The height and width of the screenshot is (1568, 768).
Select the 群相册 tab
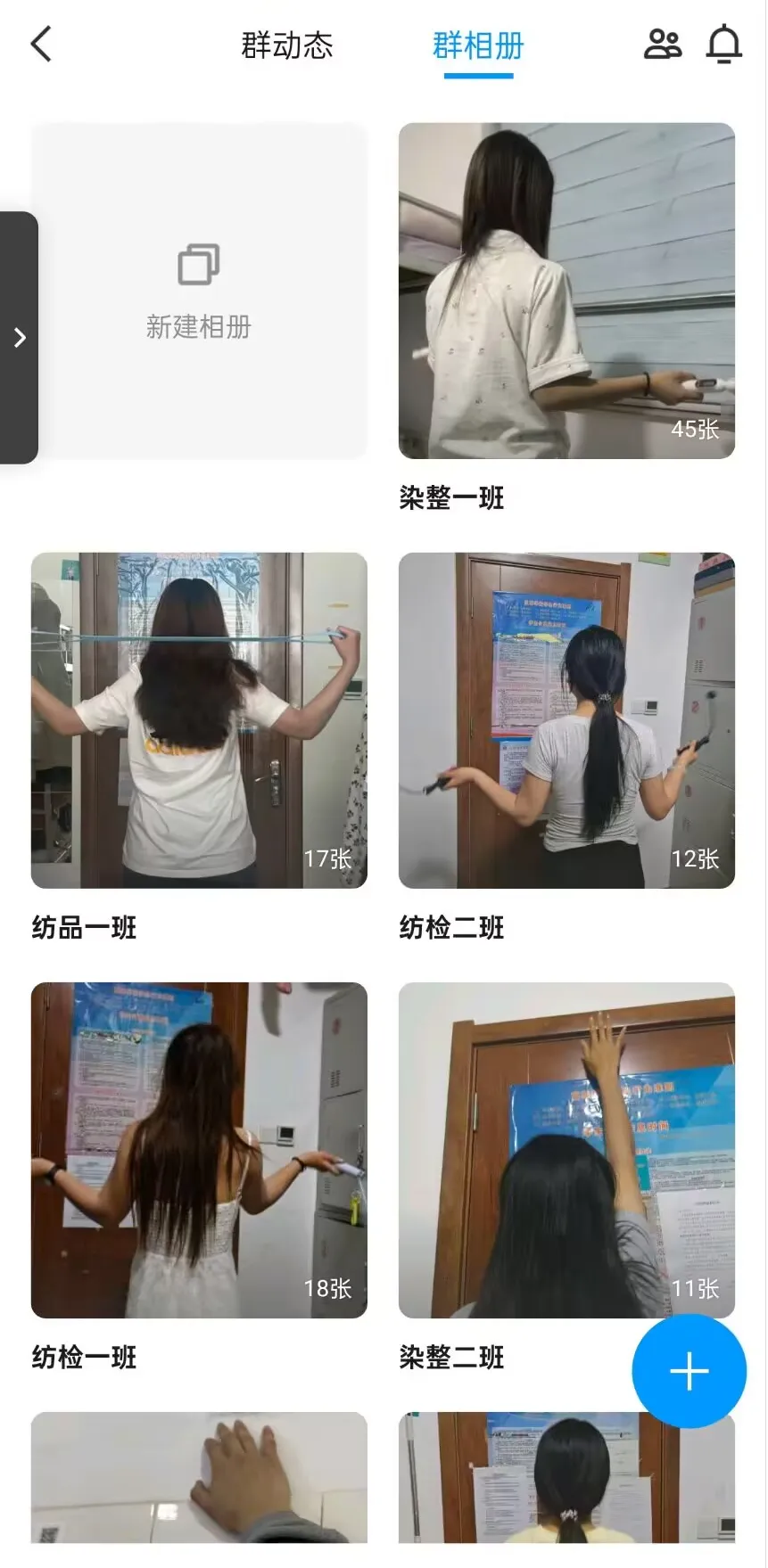[478, 45]
